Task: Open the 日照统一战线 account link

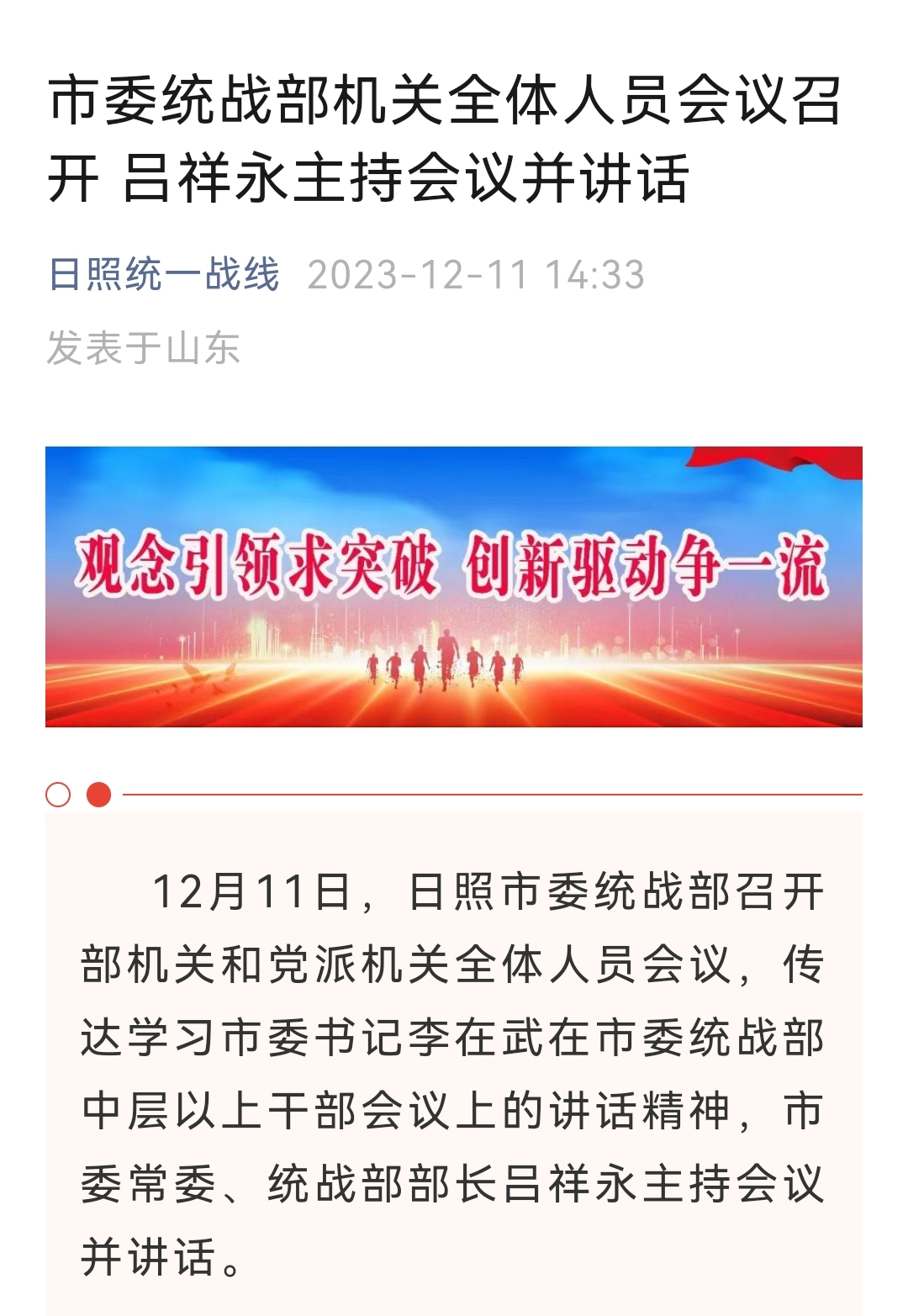Action: (164, 275)
